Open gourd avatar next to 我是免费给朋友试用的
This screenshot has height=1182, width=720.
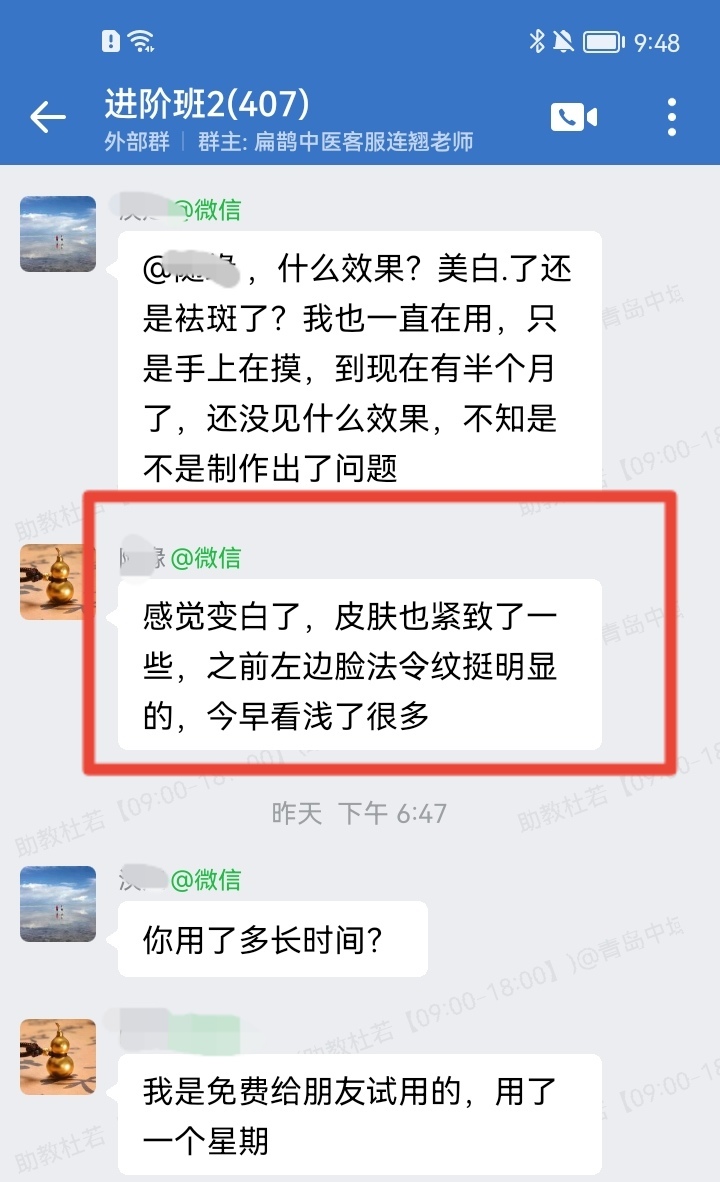click(x=58, y=1057)
